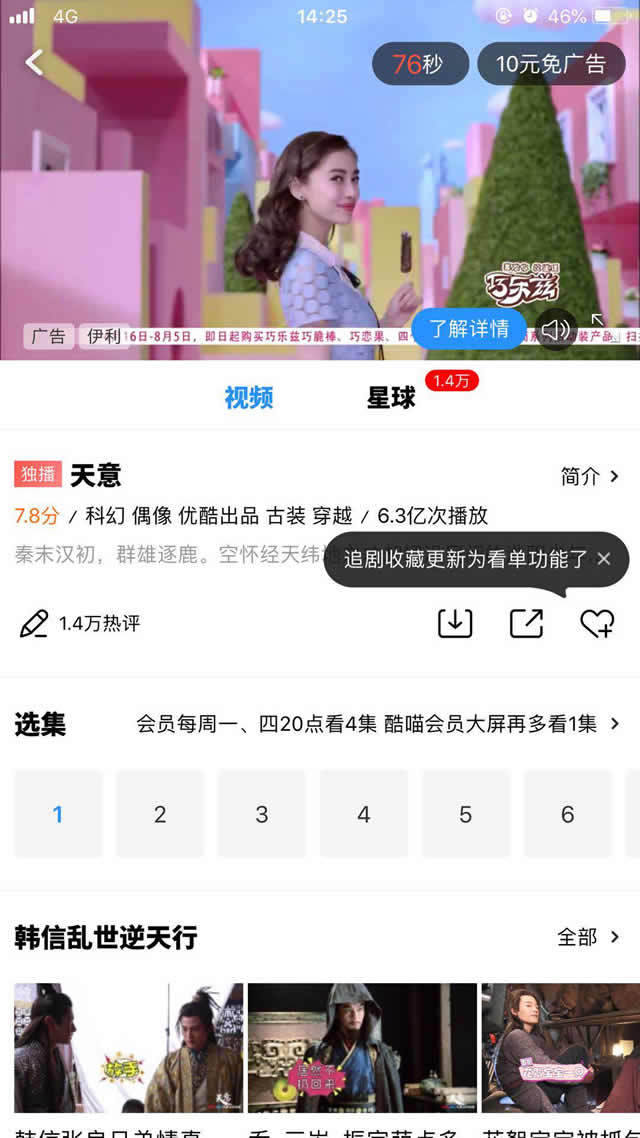640x1138 pixels.
Task: Switch to the 星球 tab
Action: pos(391,398)
